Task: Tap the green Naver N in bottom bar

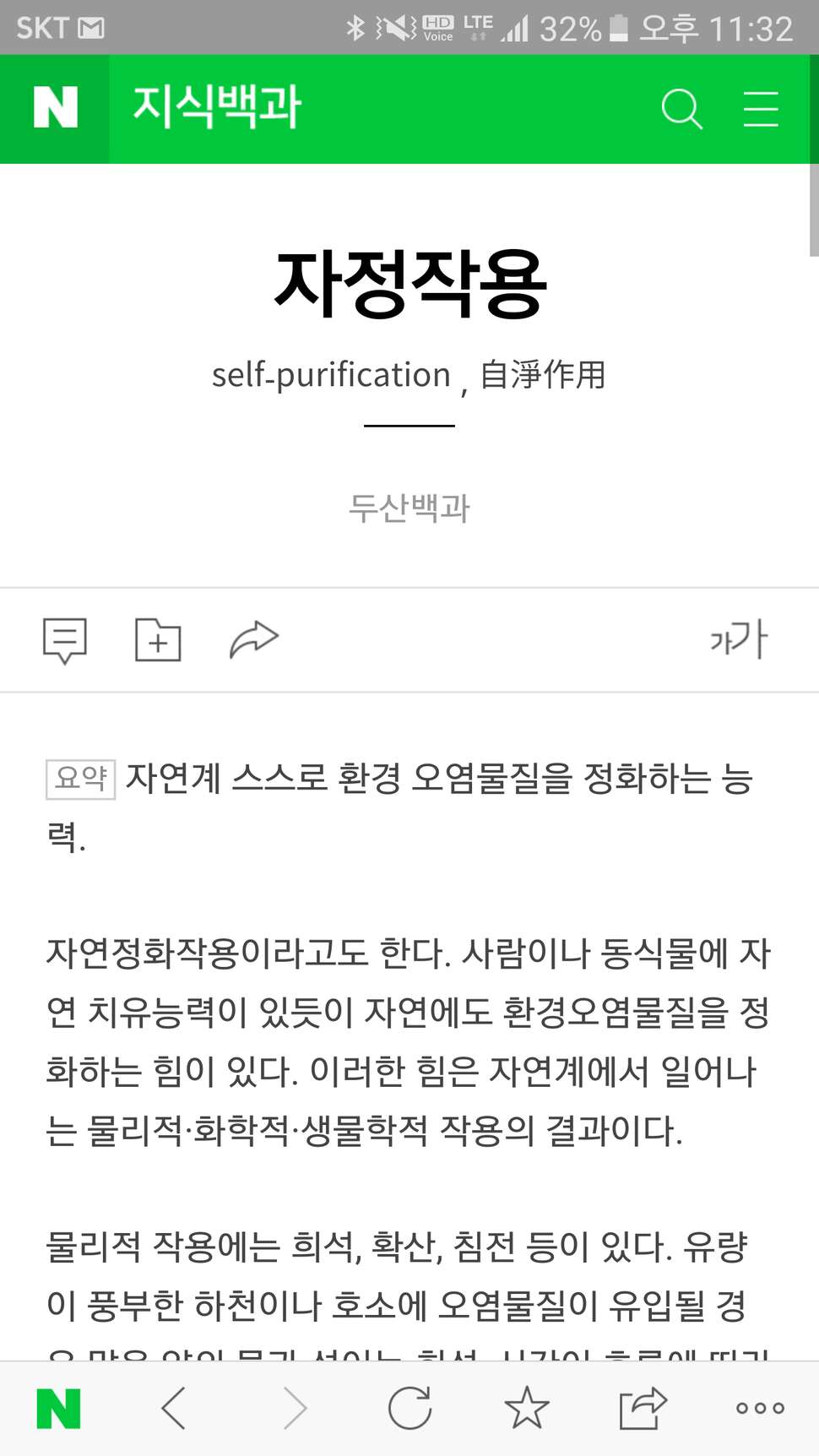Action: [58, 1408]
